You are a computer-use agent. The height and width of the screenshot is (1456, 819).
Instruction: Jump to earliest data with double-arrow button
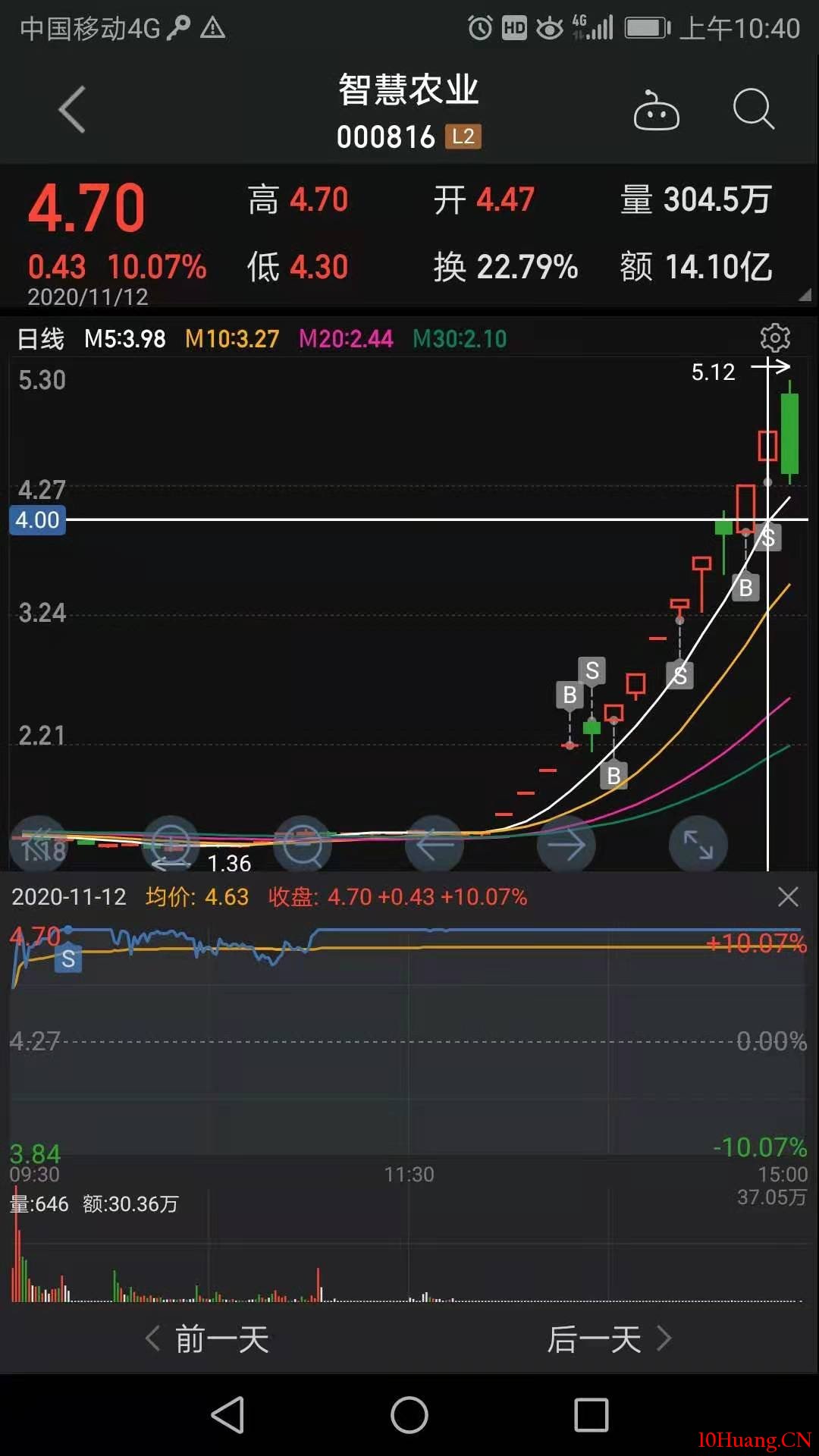(39, 845)
